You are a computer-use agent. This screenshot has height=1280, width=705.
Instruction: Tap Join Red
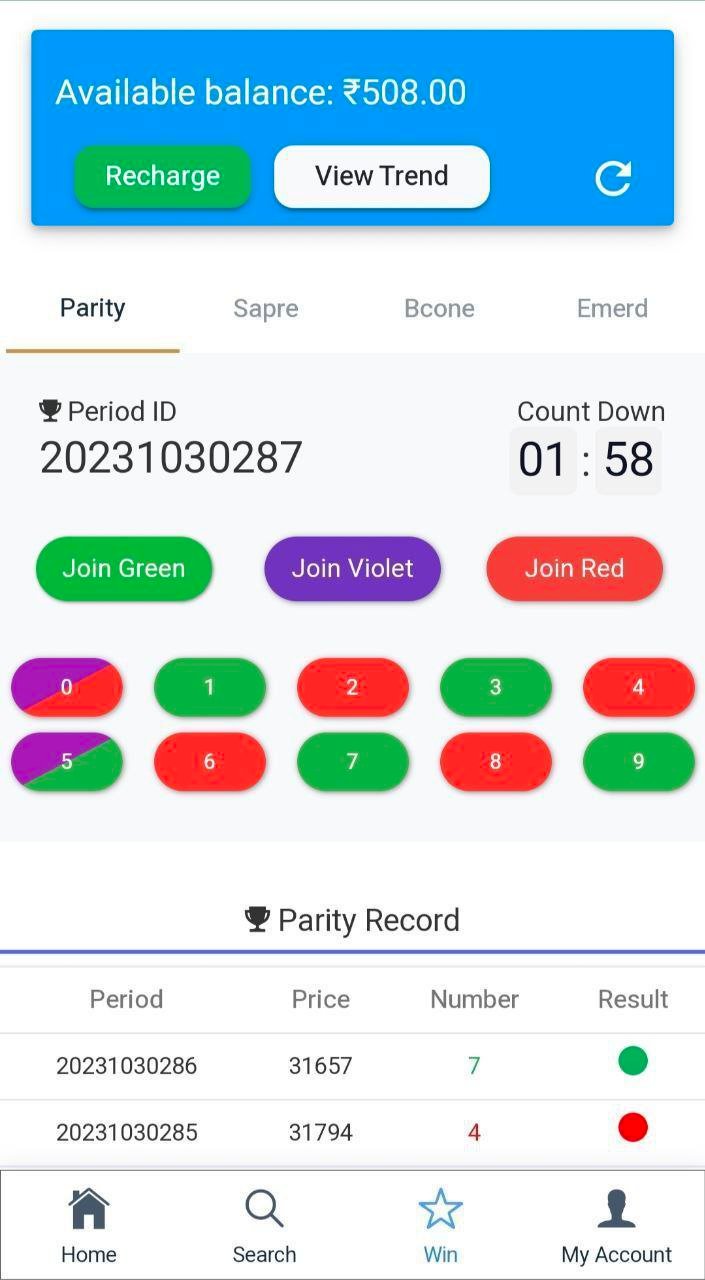[x=574, y=569]
